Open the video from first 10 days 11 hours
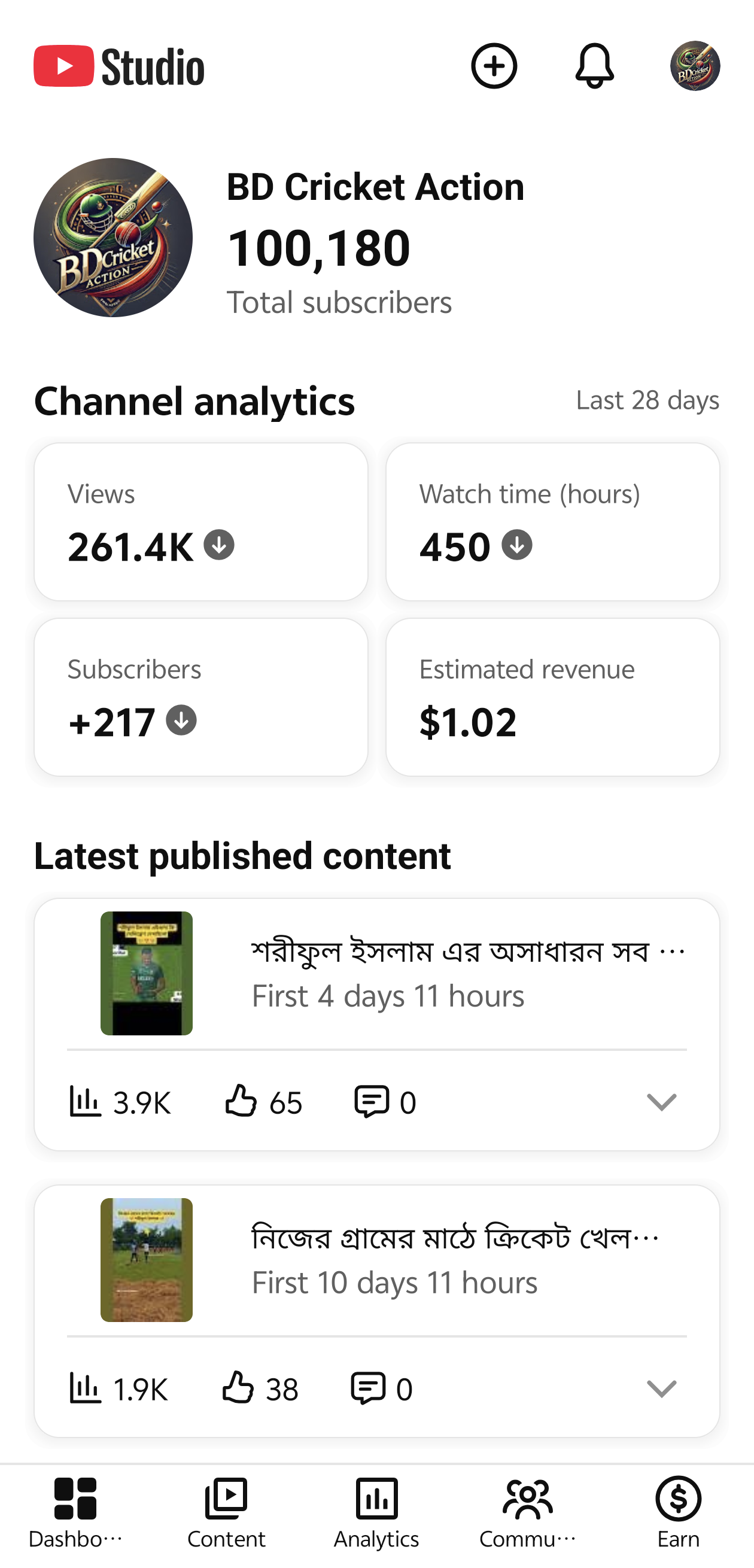 tap(376, 1259)
